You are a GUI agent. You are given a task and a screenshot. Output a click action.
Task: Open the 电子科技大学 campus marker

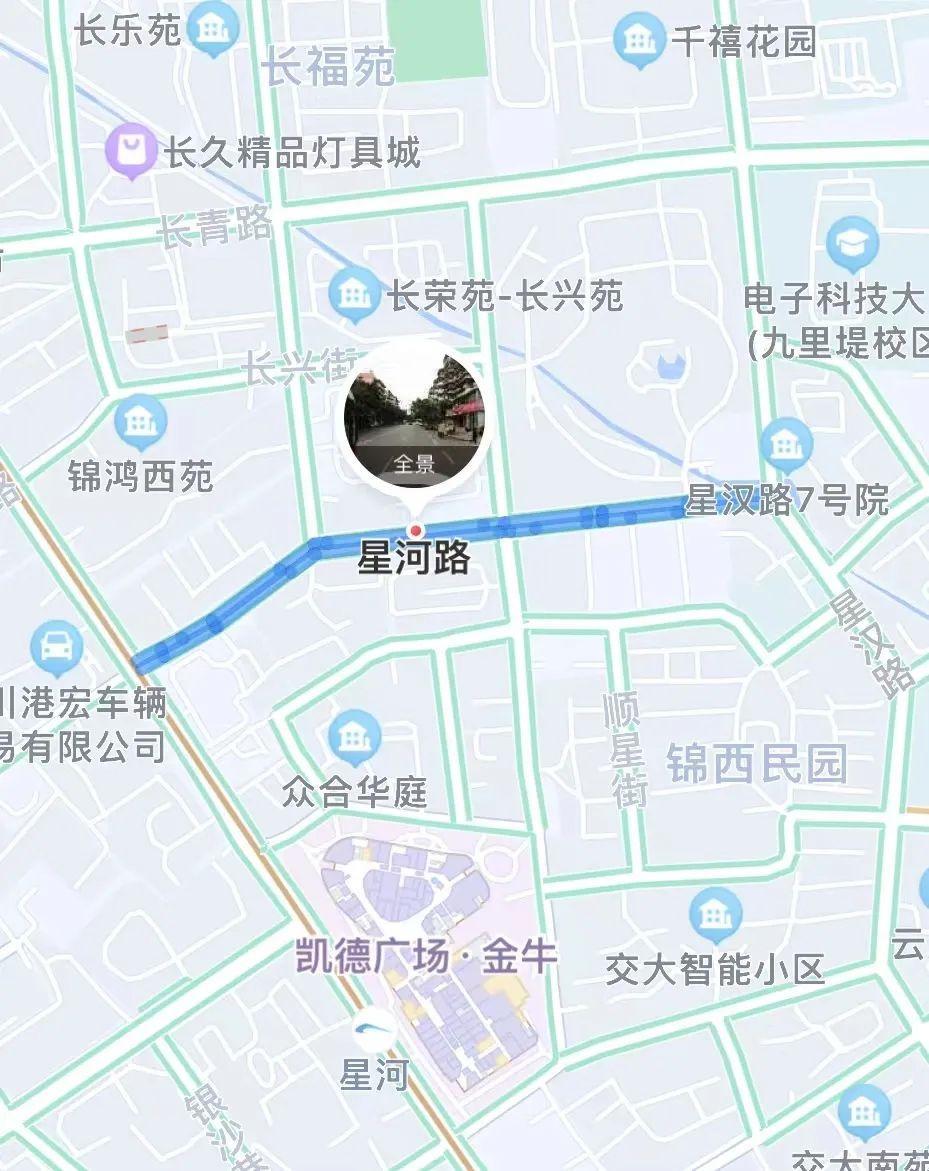852,245
